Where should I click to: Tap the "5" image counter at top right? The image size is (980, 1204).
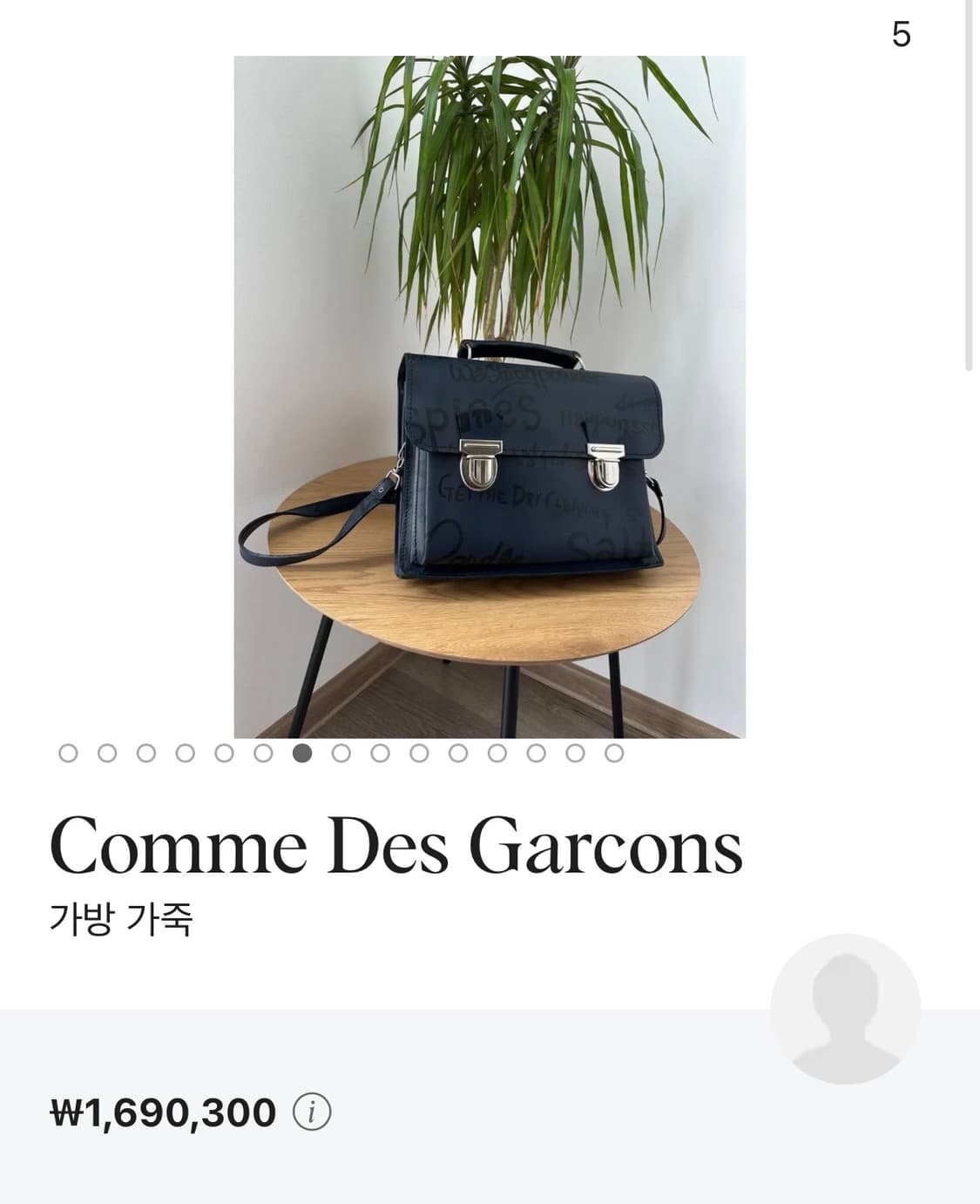pos(903,36)
